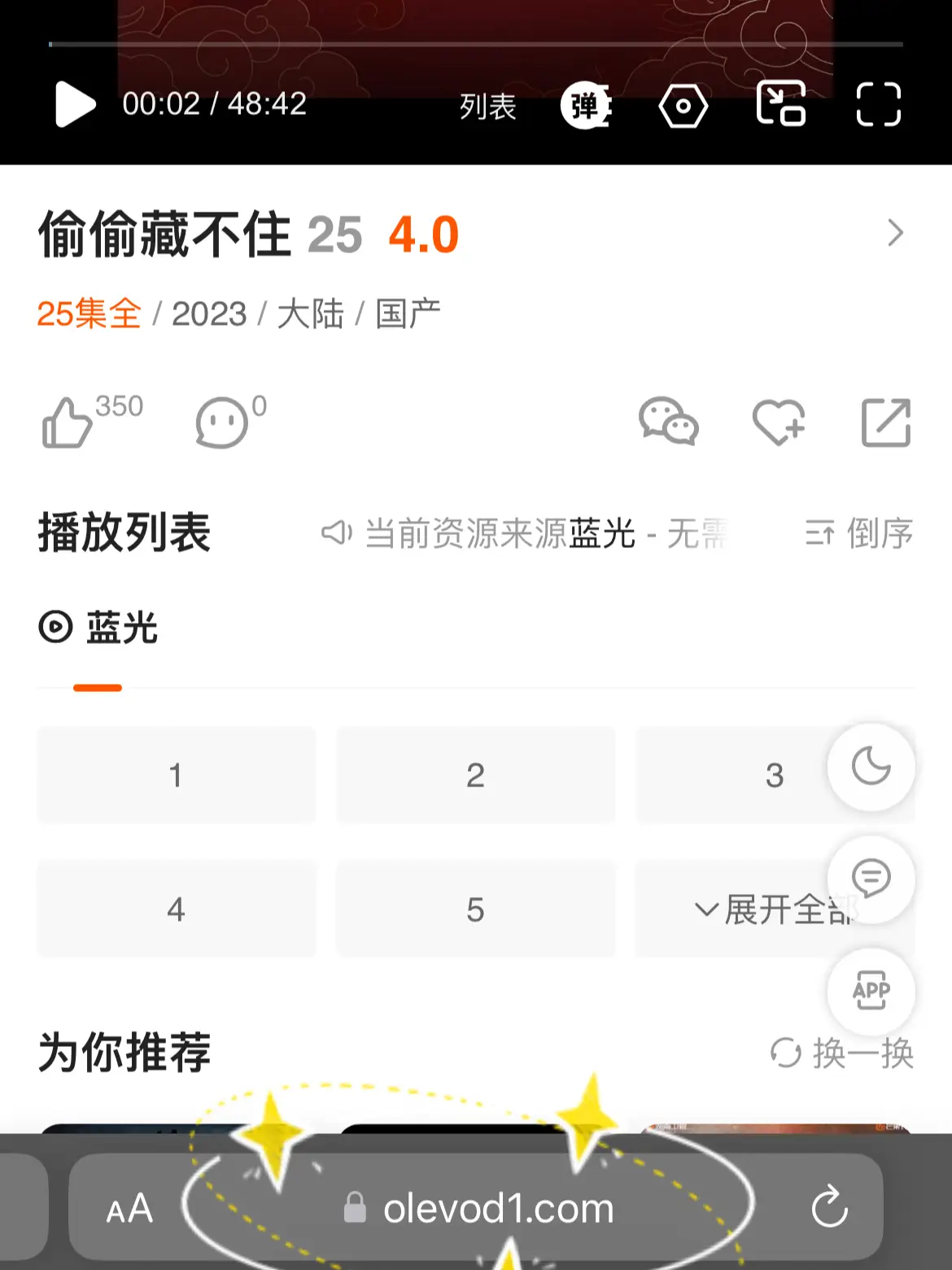This screenshot has width=952, height=1270.
Task: Reverse episode order with 倒序
Action: click(x=859, y=534)
